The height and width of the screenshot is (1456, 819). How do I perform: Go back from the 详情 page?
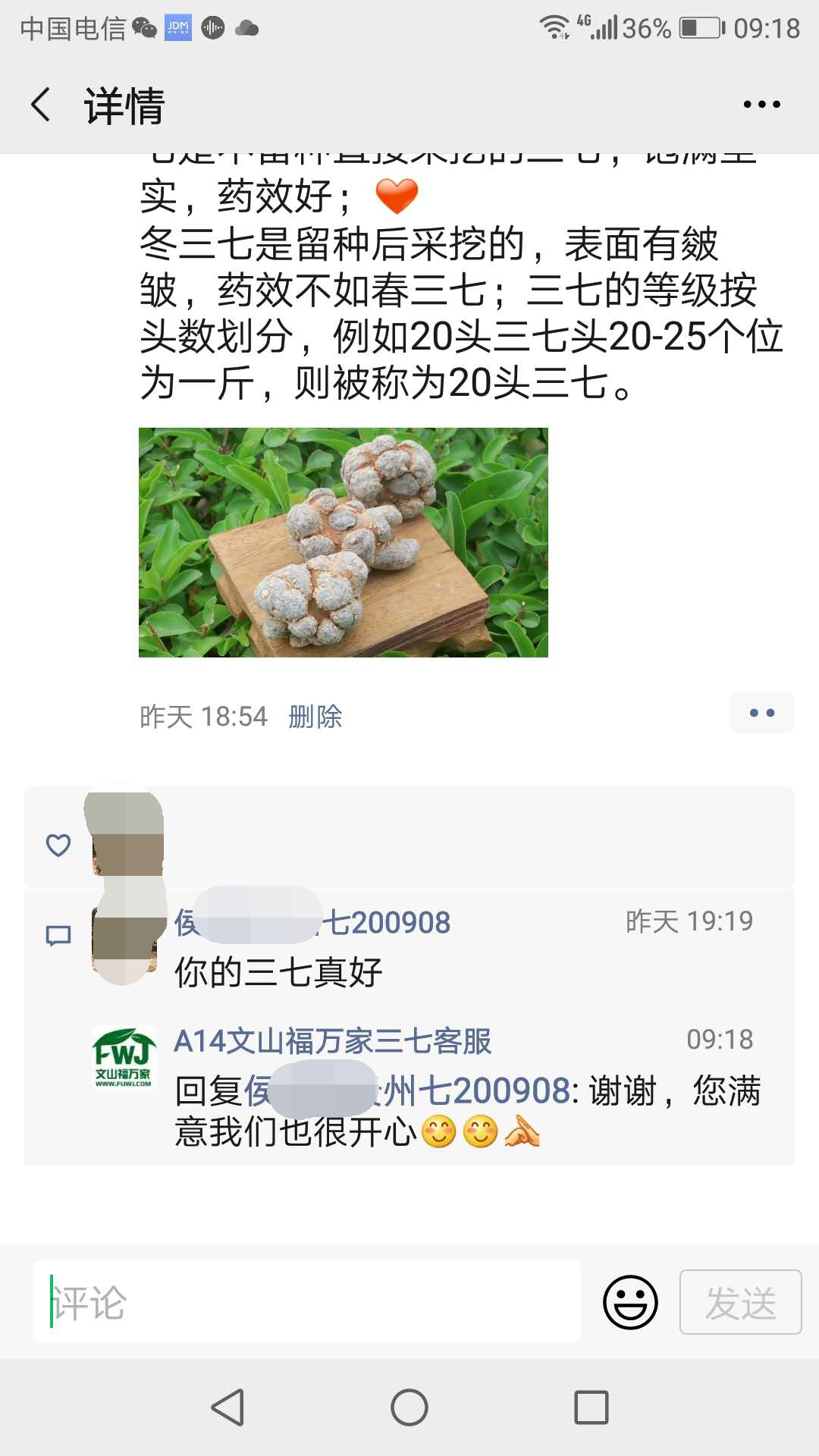[42, 105]
